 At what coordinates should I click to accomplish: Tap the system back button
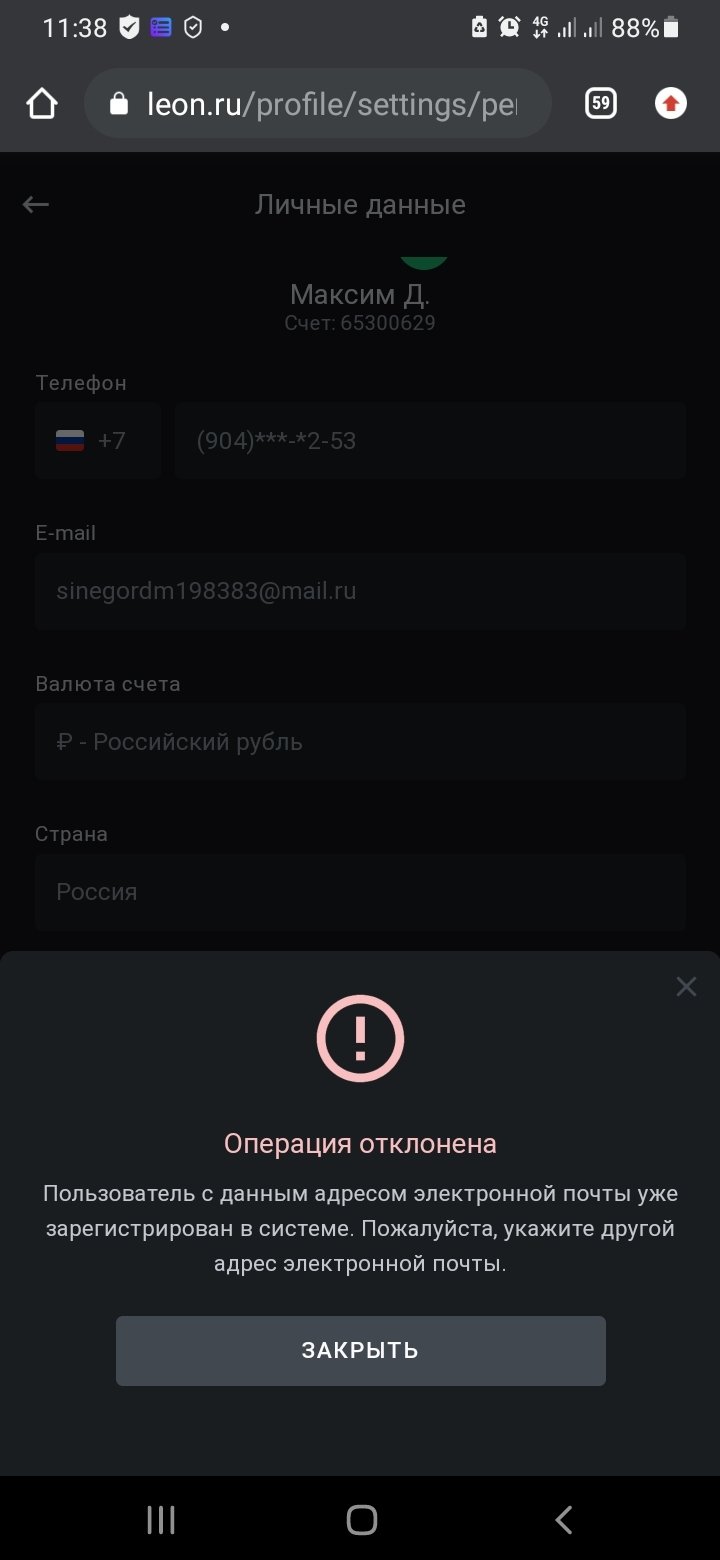(x=563, y=1520)
